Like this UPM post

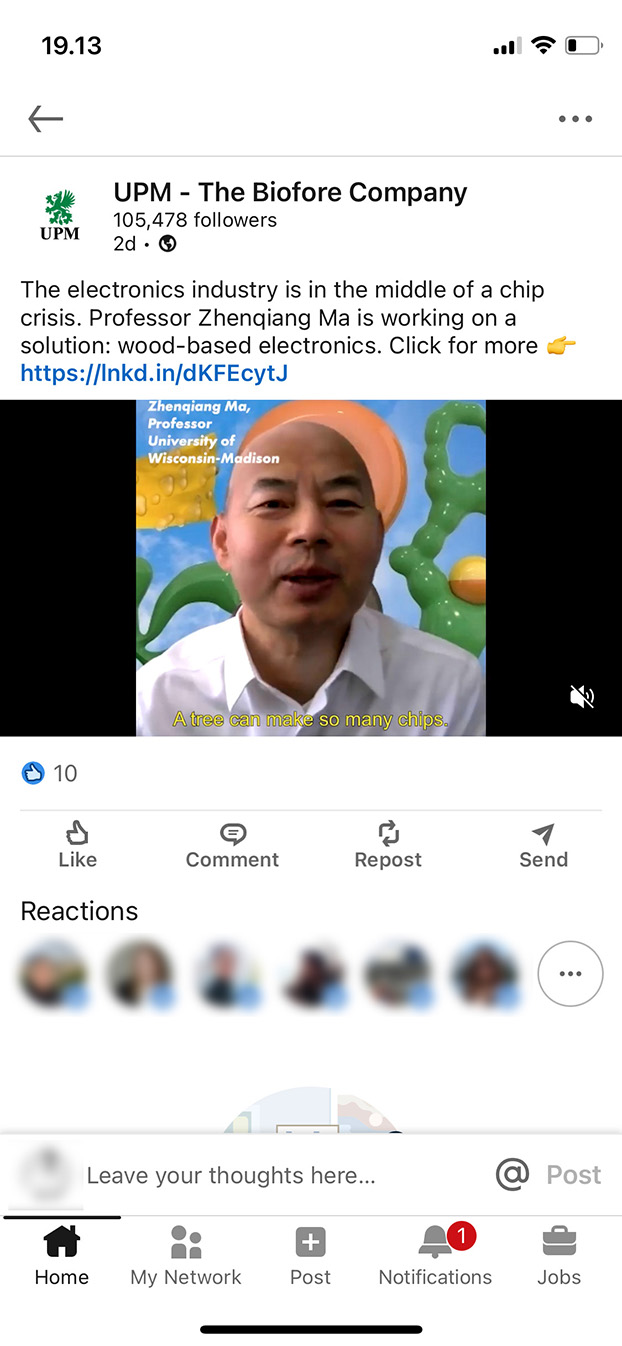(77, 846)
